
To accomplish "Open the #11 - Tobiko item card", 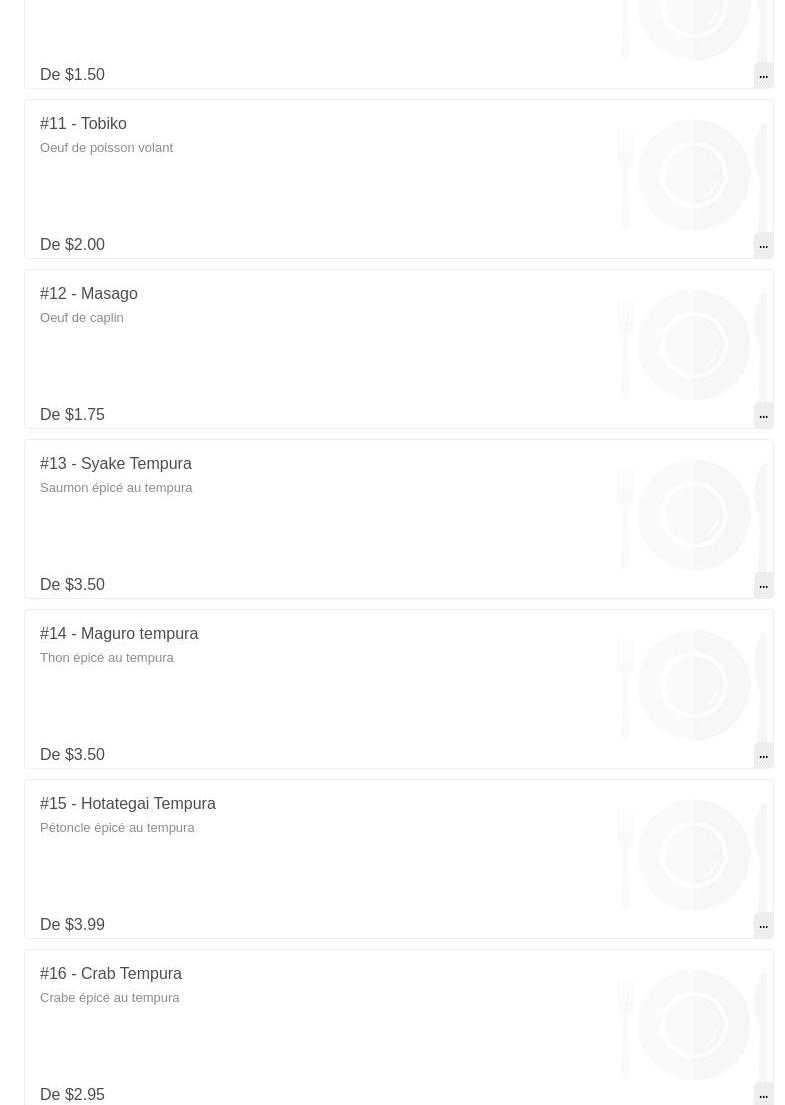I will (x=399, y=179).
